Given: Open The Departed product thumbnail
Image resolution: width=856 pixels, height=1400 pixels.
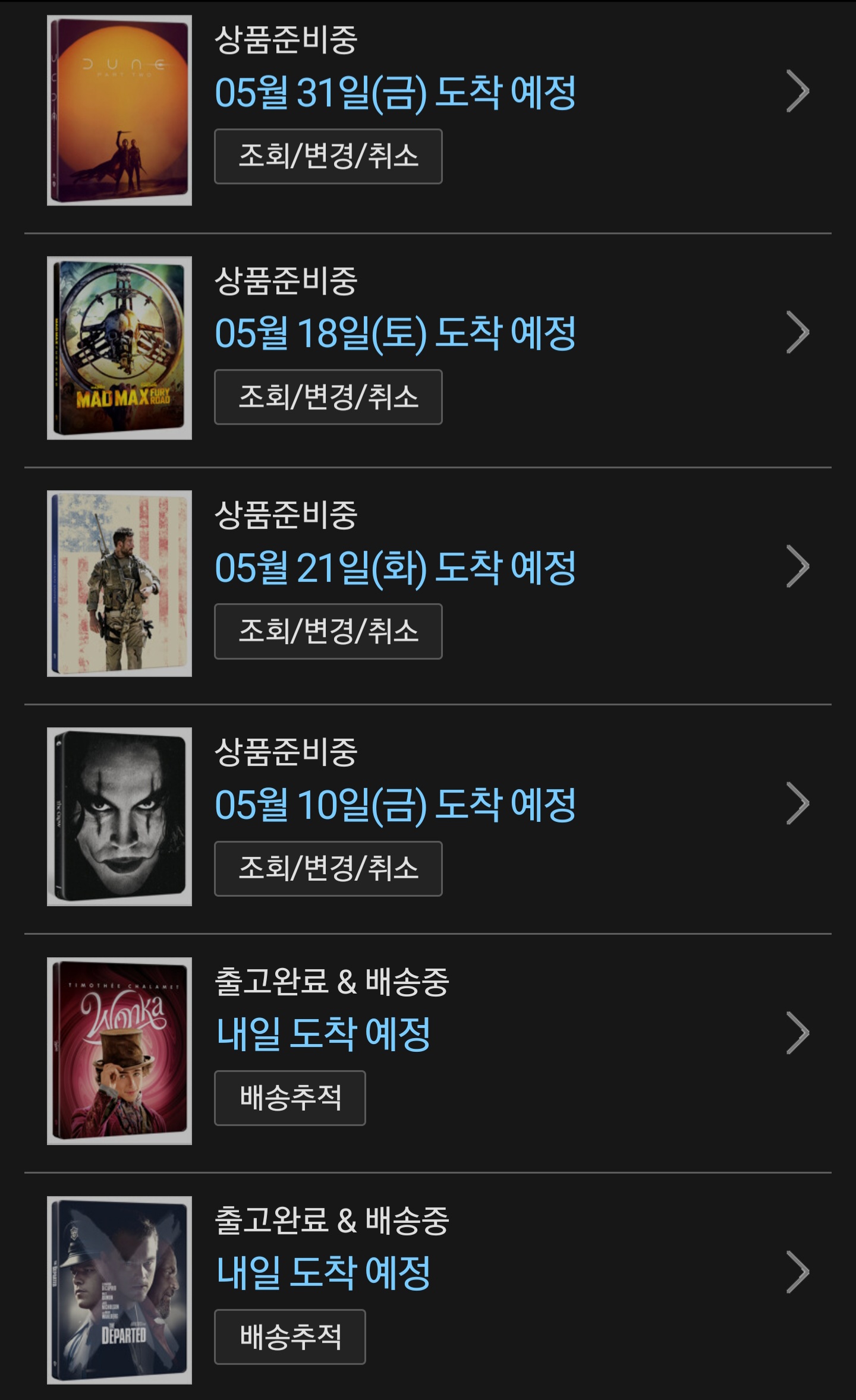Looking at the screenshot, I should 119,1290.
